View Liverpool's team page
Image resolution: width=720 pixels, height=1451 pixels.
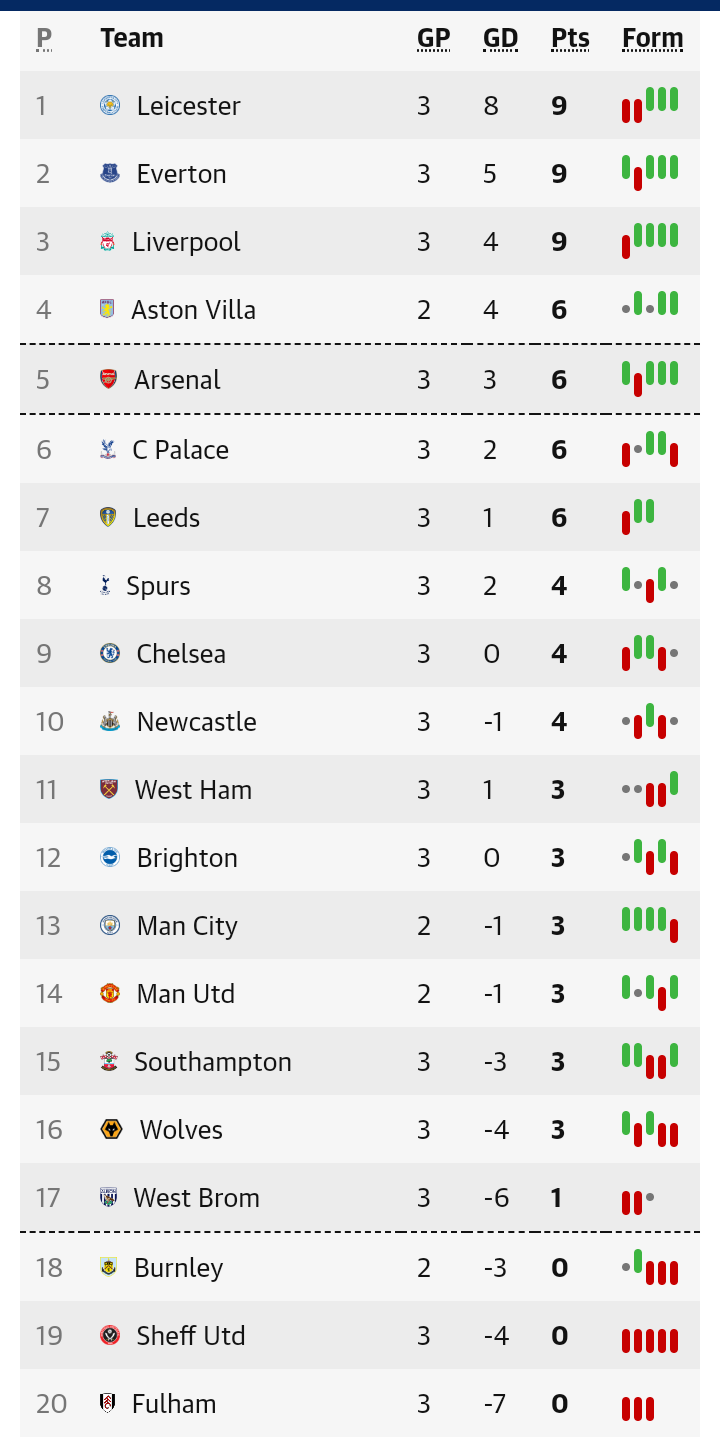tap(186, 242)
